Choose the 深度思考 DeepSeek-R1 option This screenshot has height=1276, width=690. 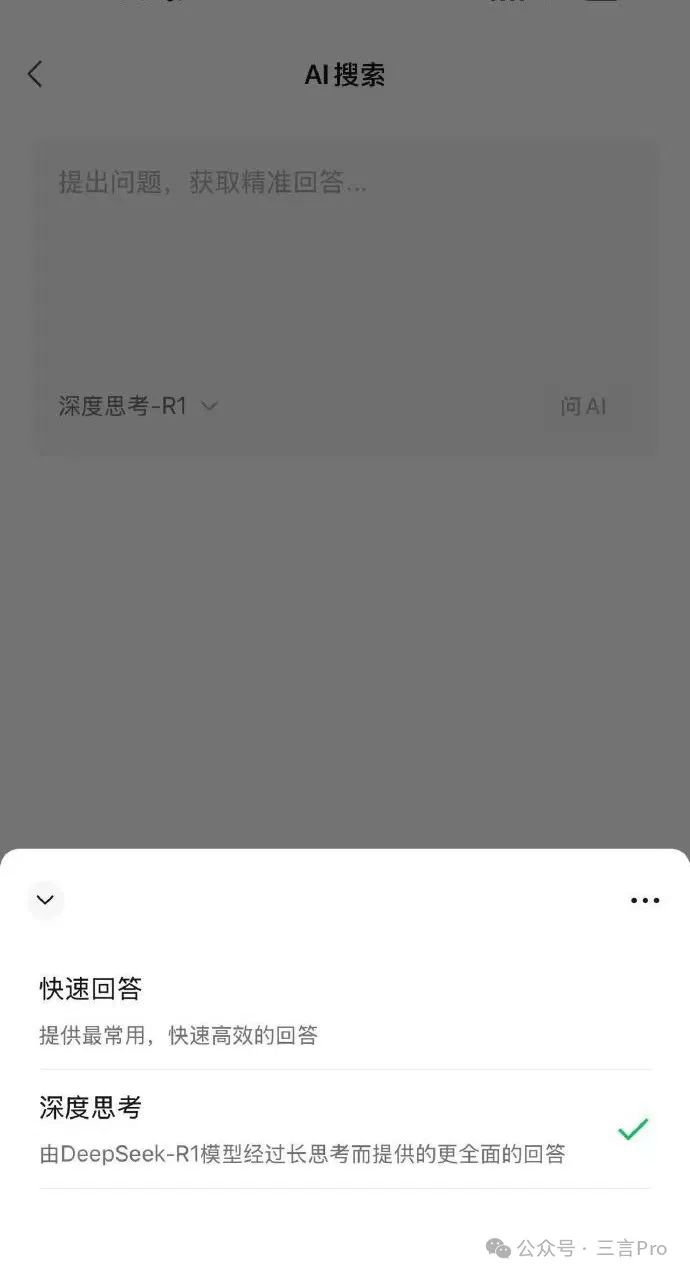click(345, 1130)
